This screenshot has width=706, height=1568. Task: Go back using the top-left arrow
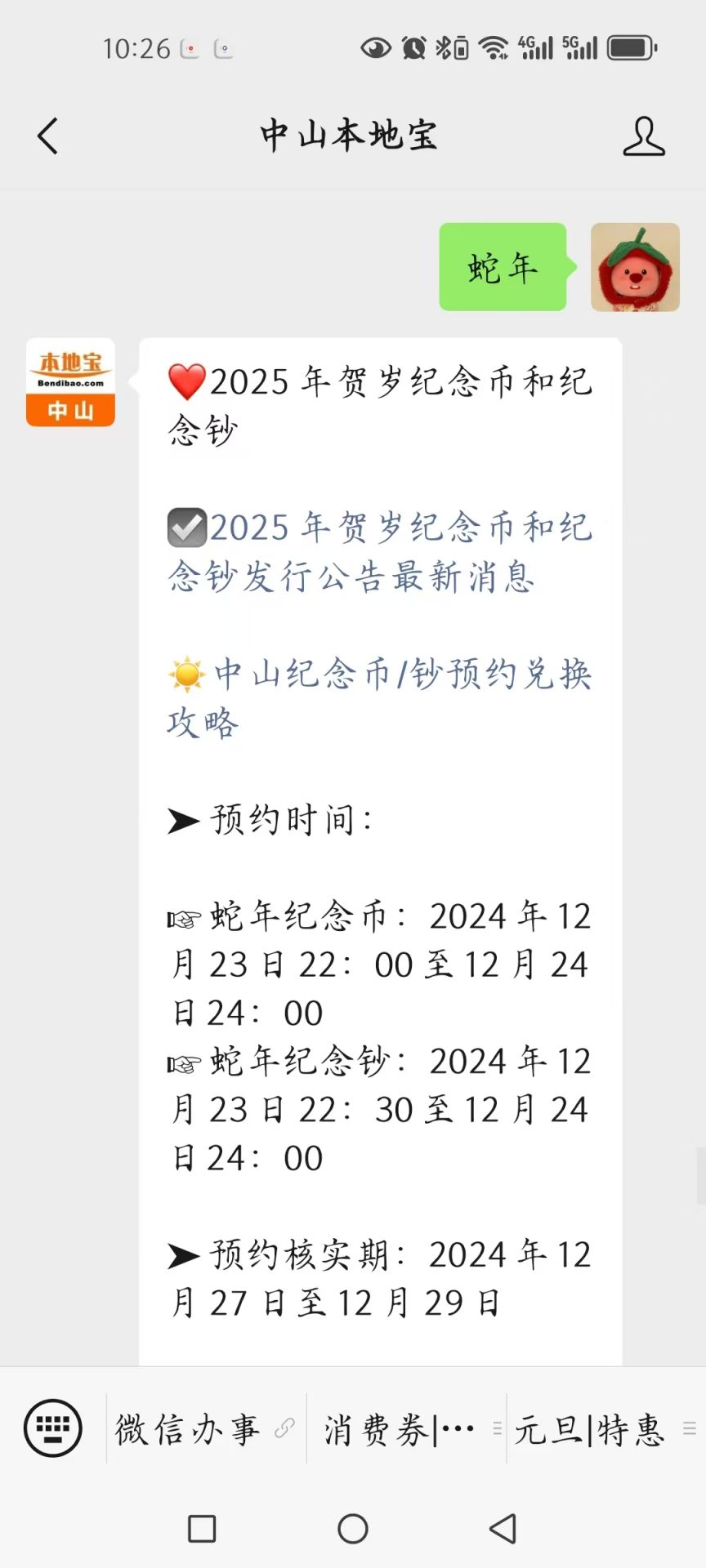[x=48, y=136]
